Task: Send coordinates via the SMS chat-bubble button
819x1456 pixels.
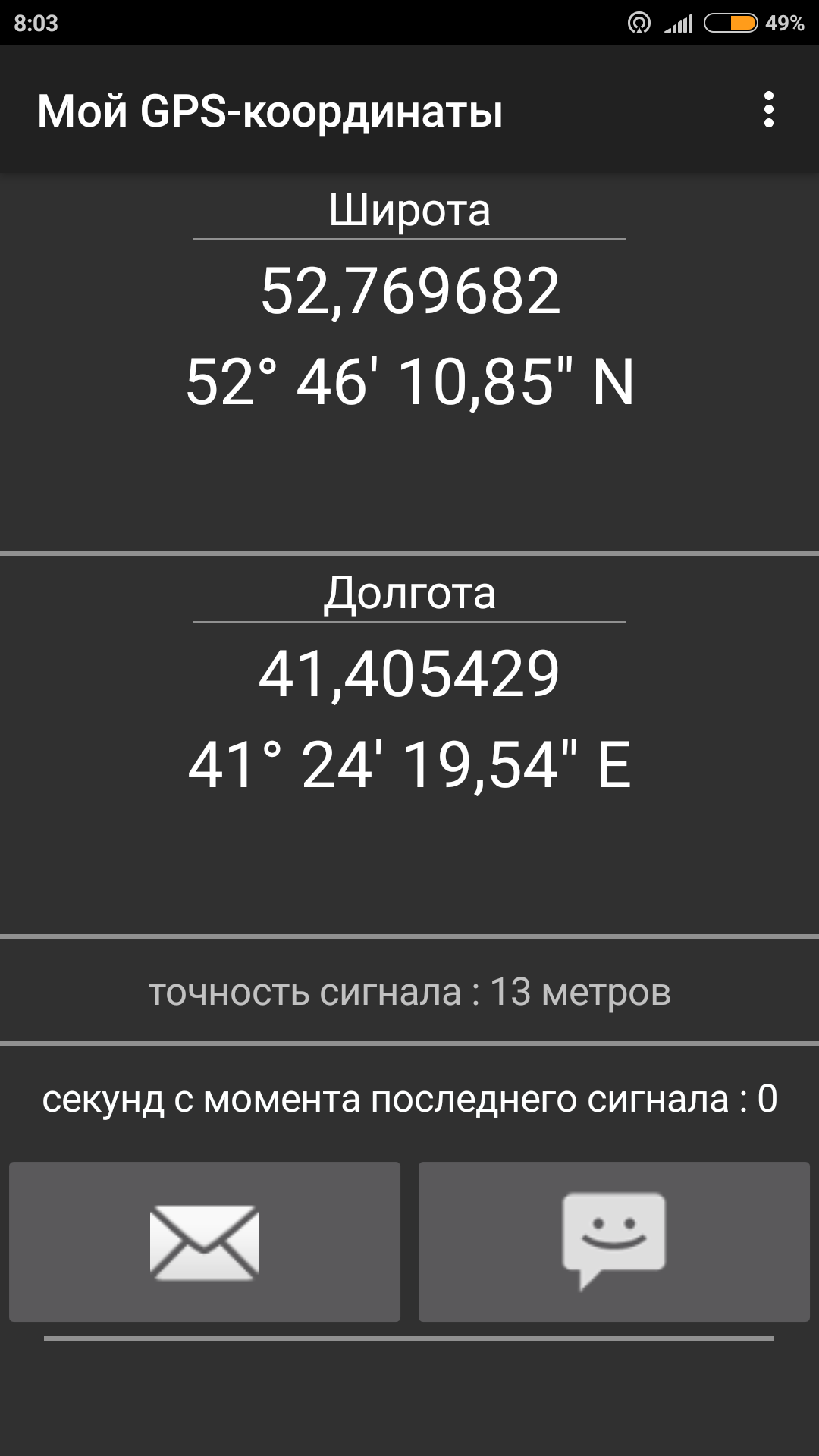Action: (x=613, y=1241)
